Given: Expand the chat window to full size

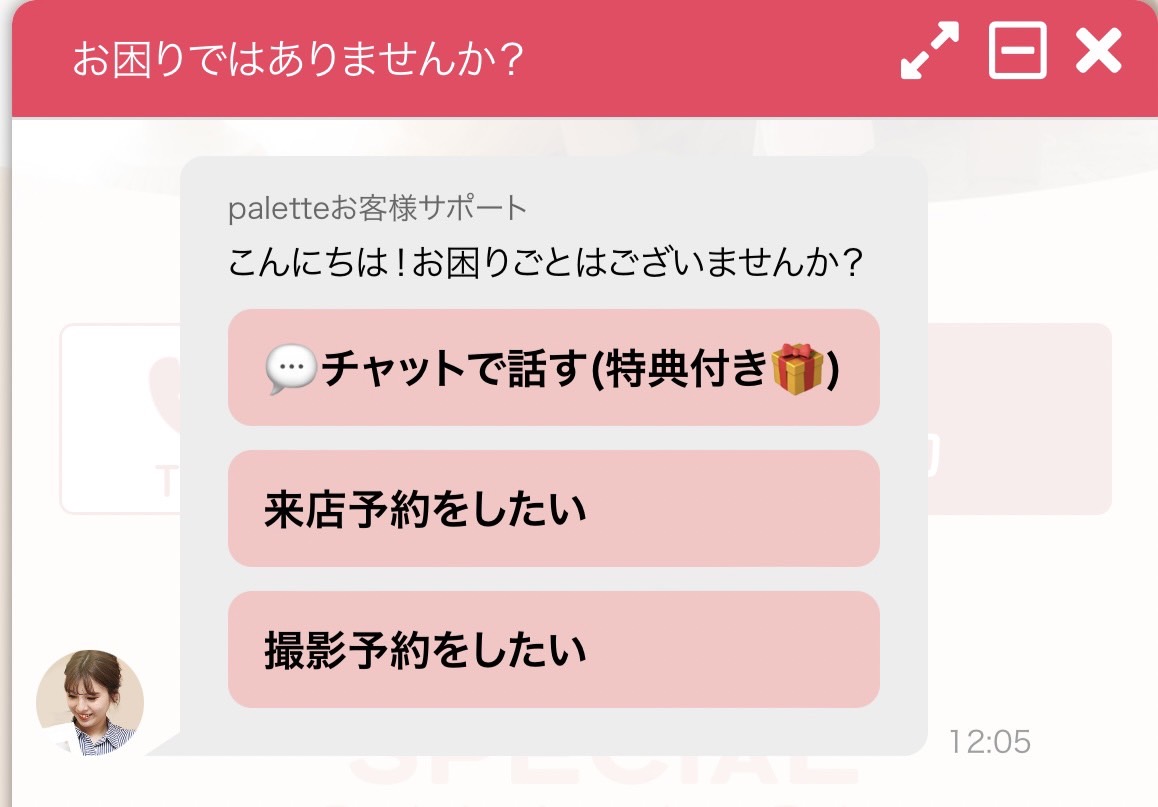Looking at the screenshot, I should coord(929,50).
